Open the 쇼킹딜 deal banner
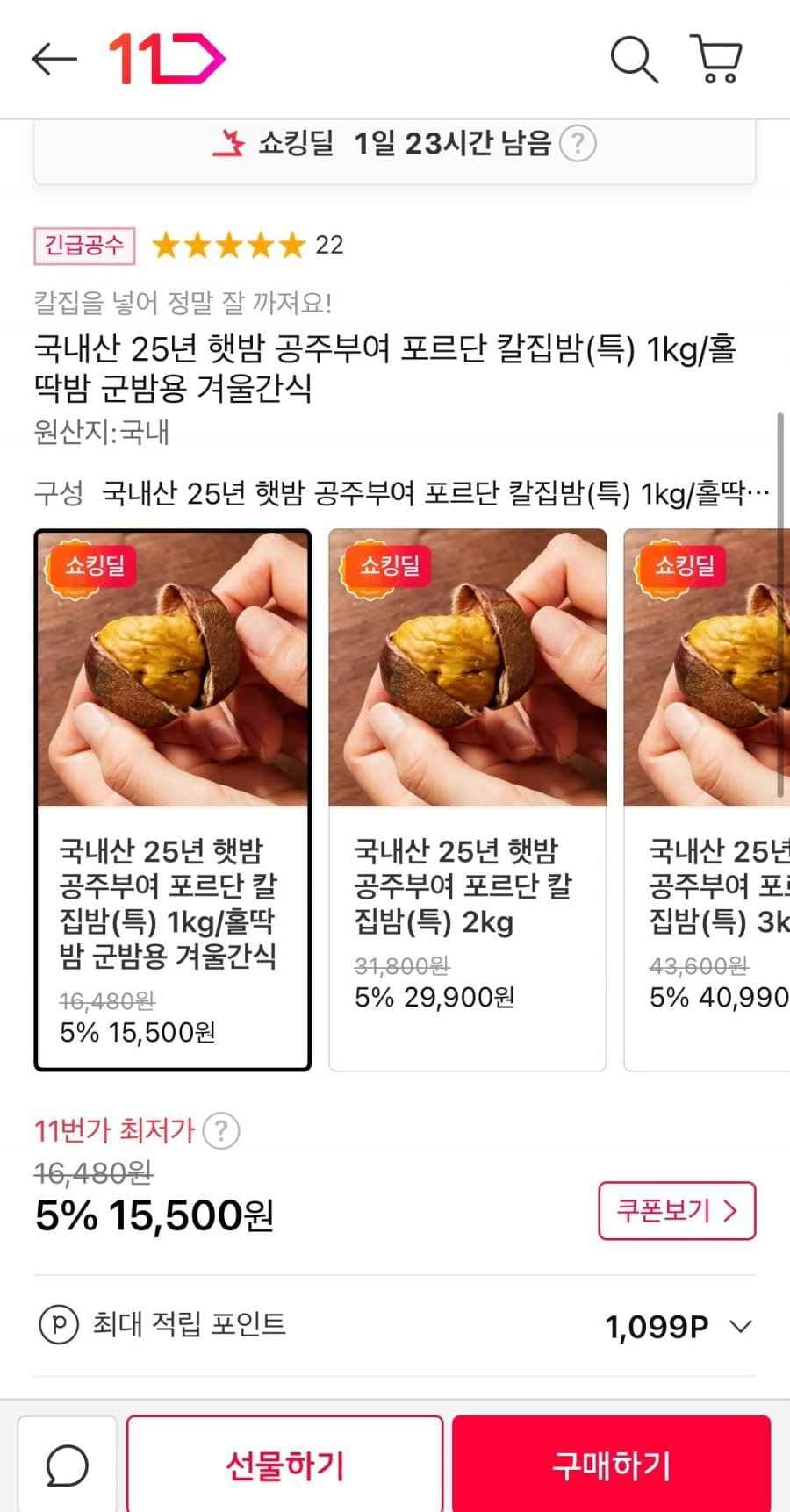 [393, 144]
